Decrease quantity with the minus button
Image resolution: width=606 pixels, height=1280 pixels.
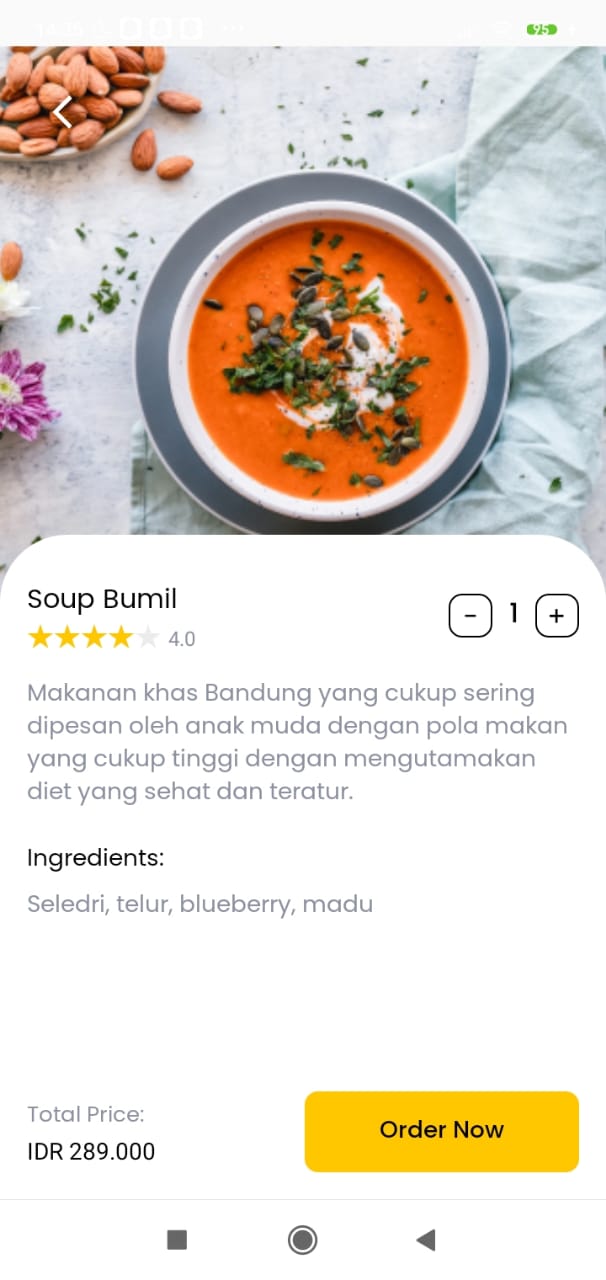(470, 615)
